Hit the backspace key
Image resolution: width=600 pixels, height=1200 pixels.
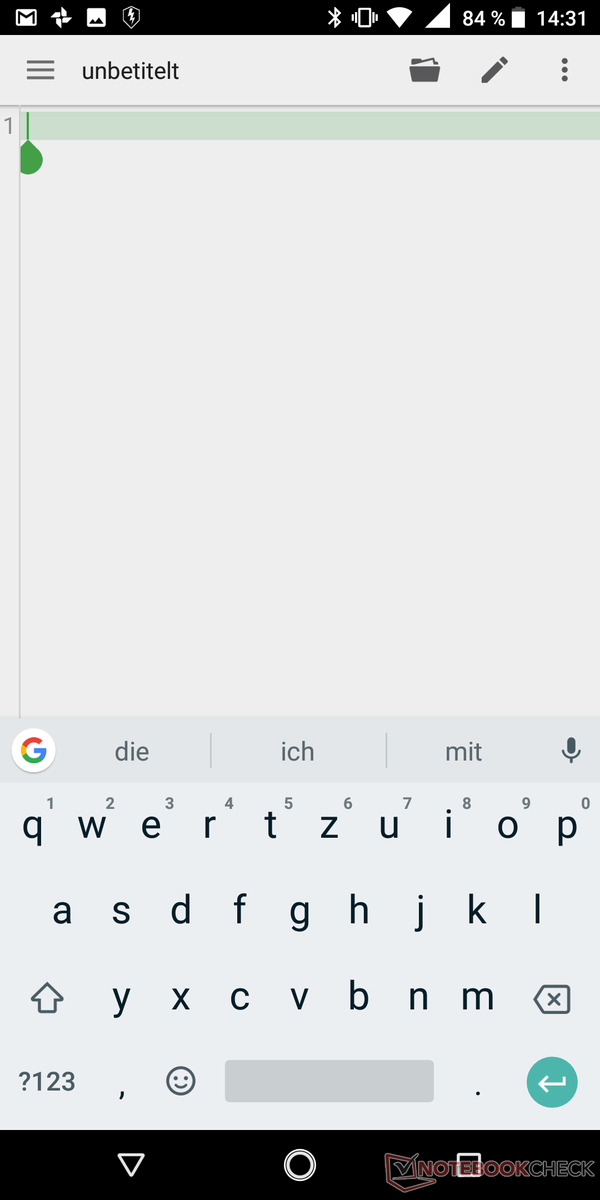551,998
